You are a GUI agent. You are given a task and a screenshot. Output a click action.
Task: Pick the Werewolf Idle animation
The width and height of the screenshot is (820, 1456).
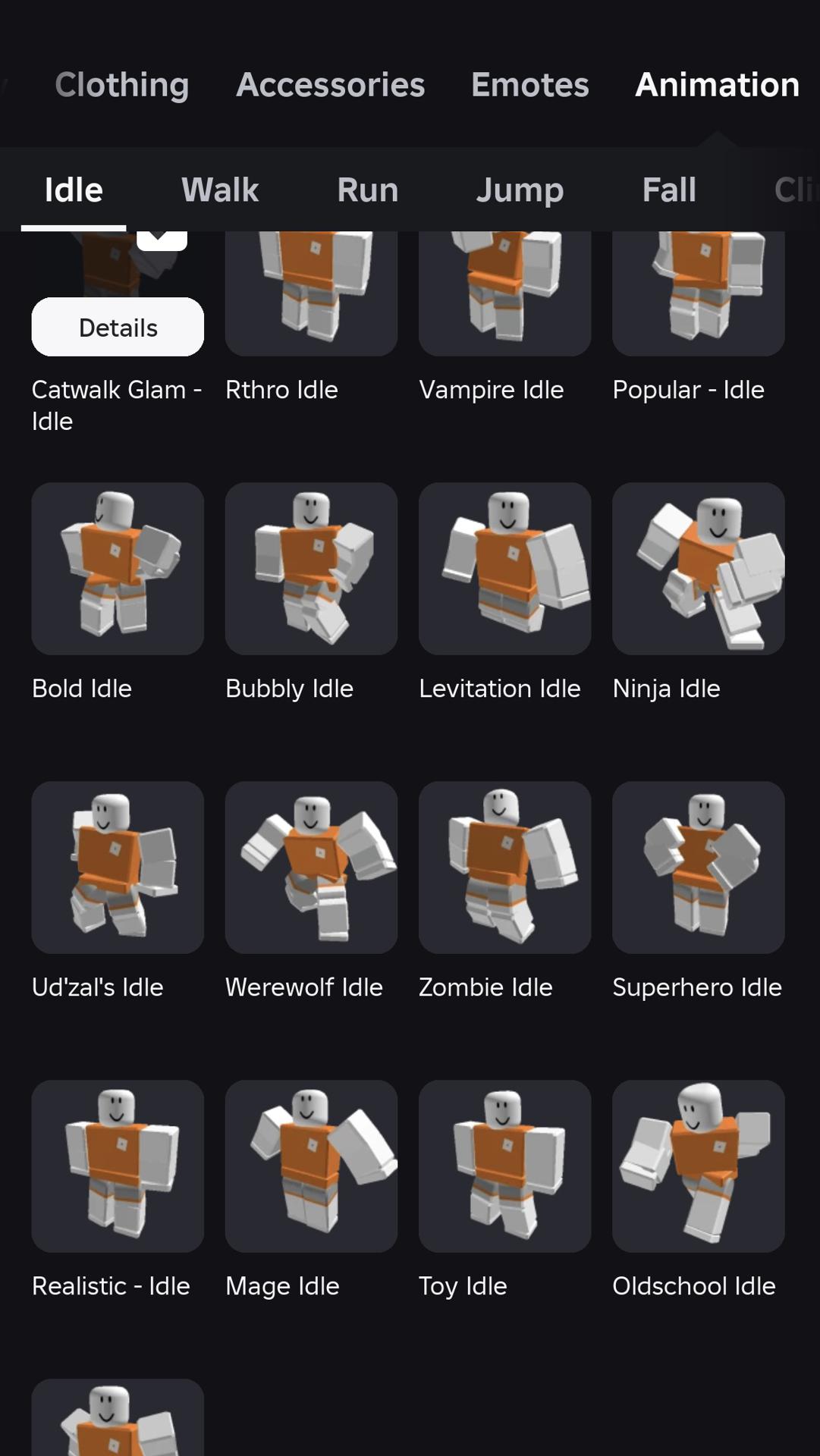coord(311,868)
